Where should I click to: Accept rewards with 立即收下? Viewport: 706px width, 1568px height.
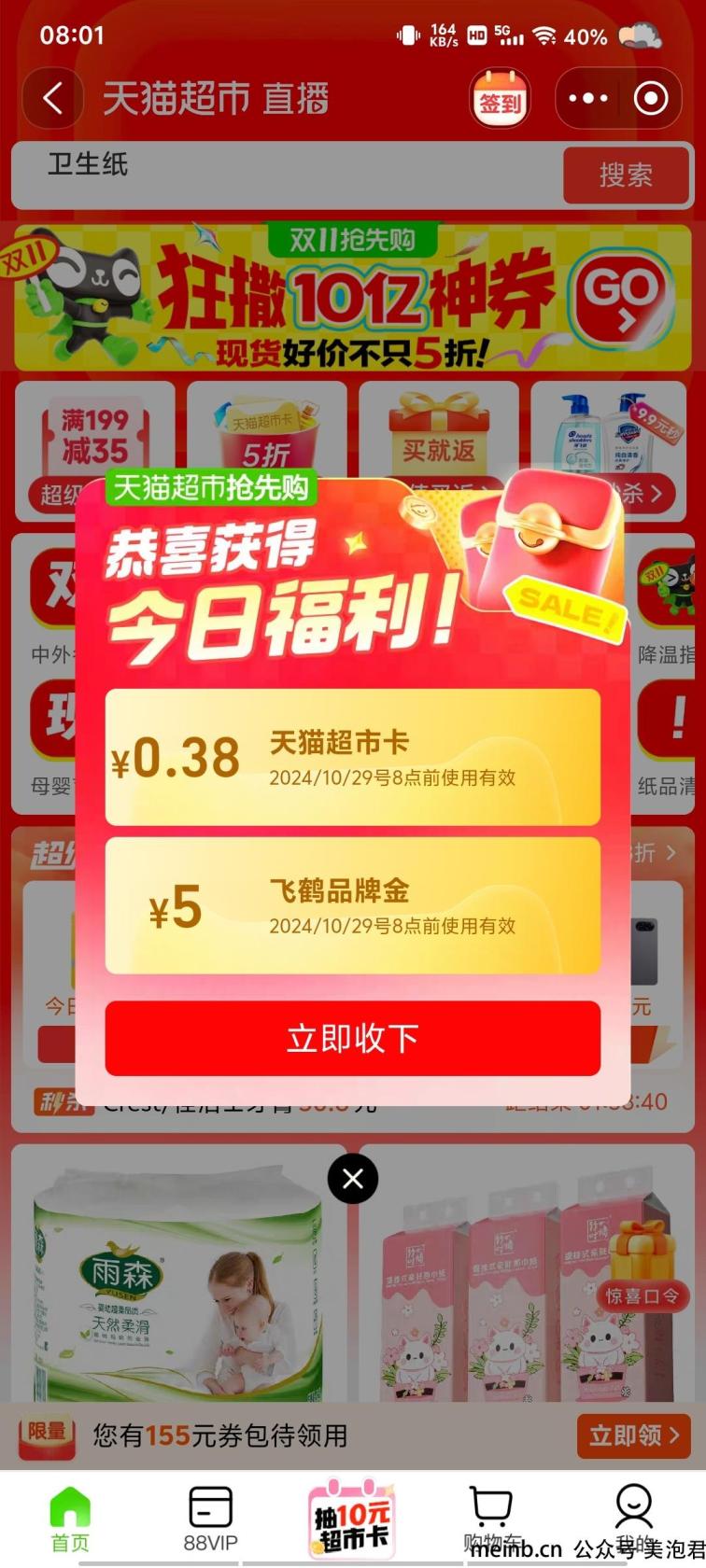pos(352,1038)
